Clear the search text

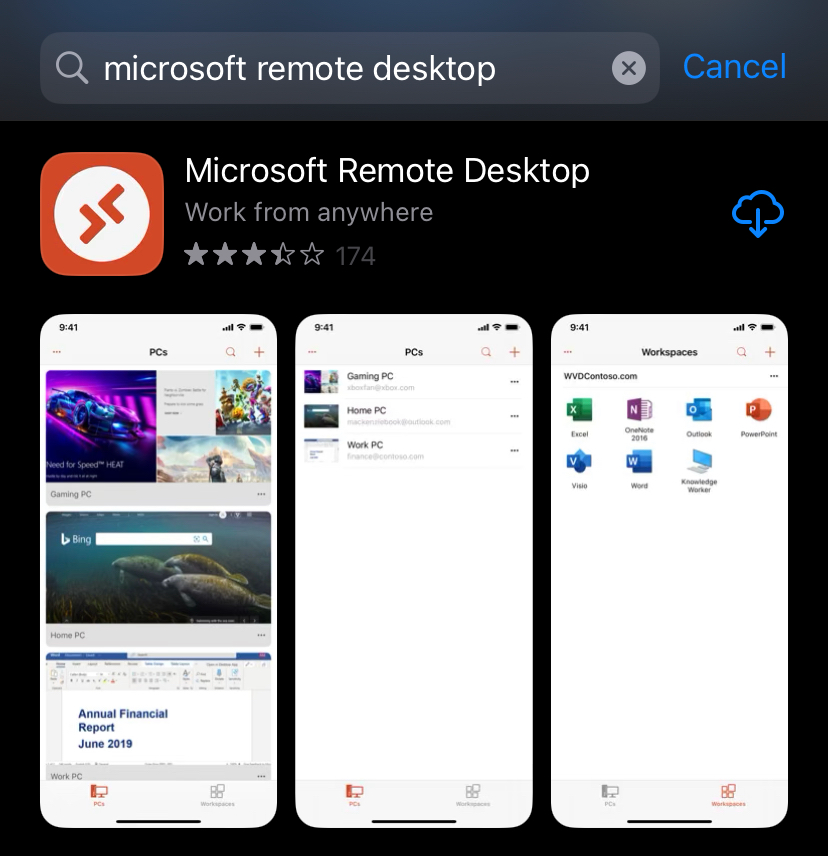click(628, 68)
